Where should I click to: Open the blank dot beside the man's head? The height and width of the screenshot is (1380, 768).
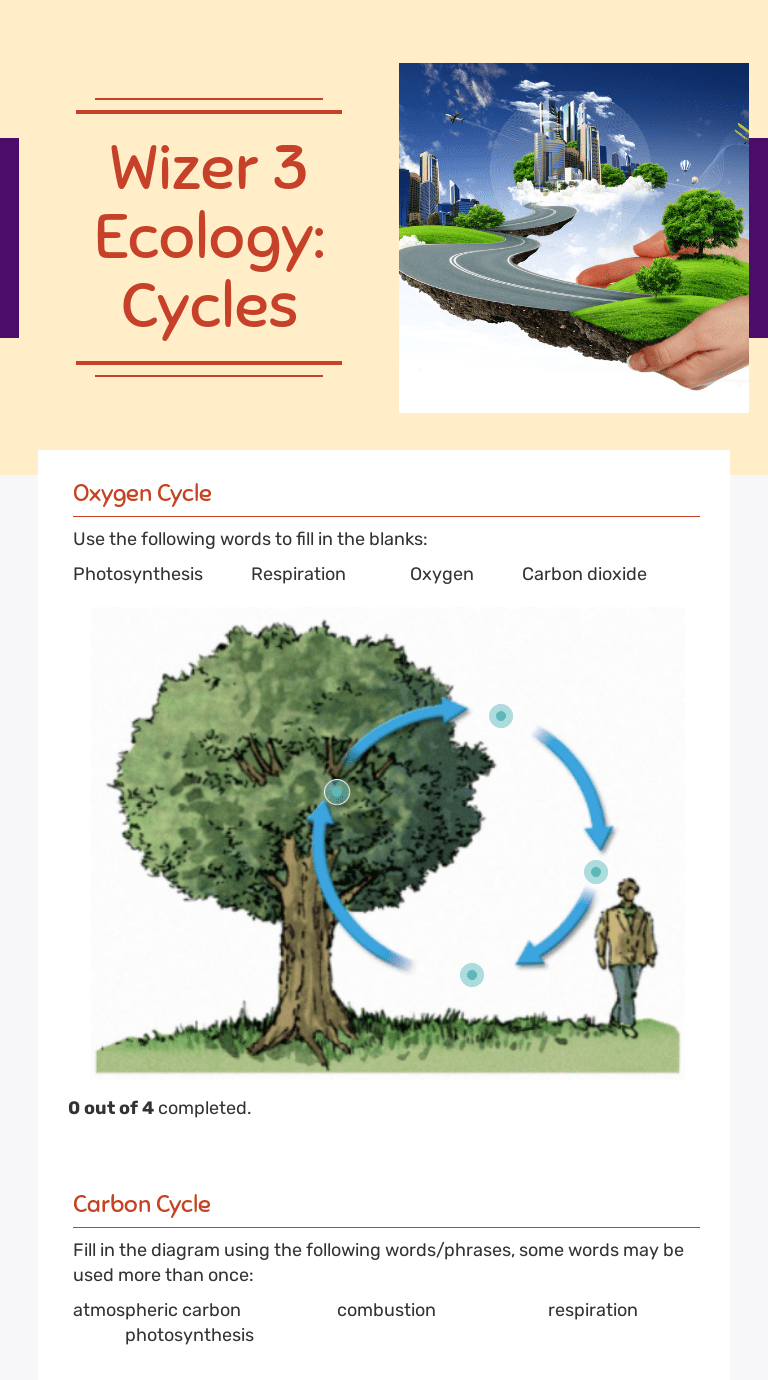[596, 872]
